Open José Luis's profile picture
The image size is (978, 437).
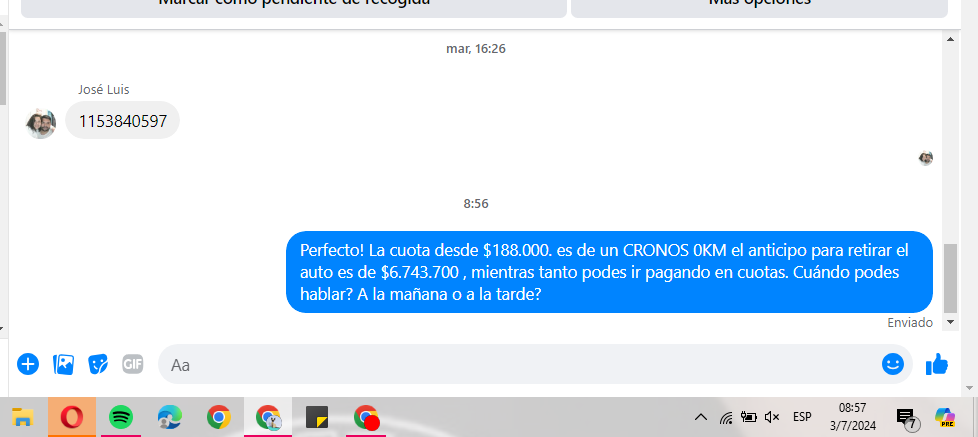tap(41, 123)
